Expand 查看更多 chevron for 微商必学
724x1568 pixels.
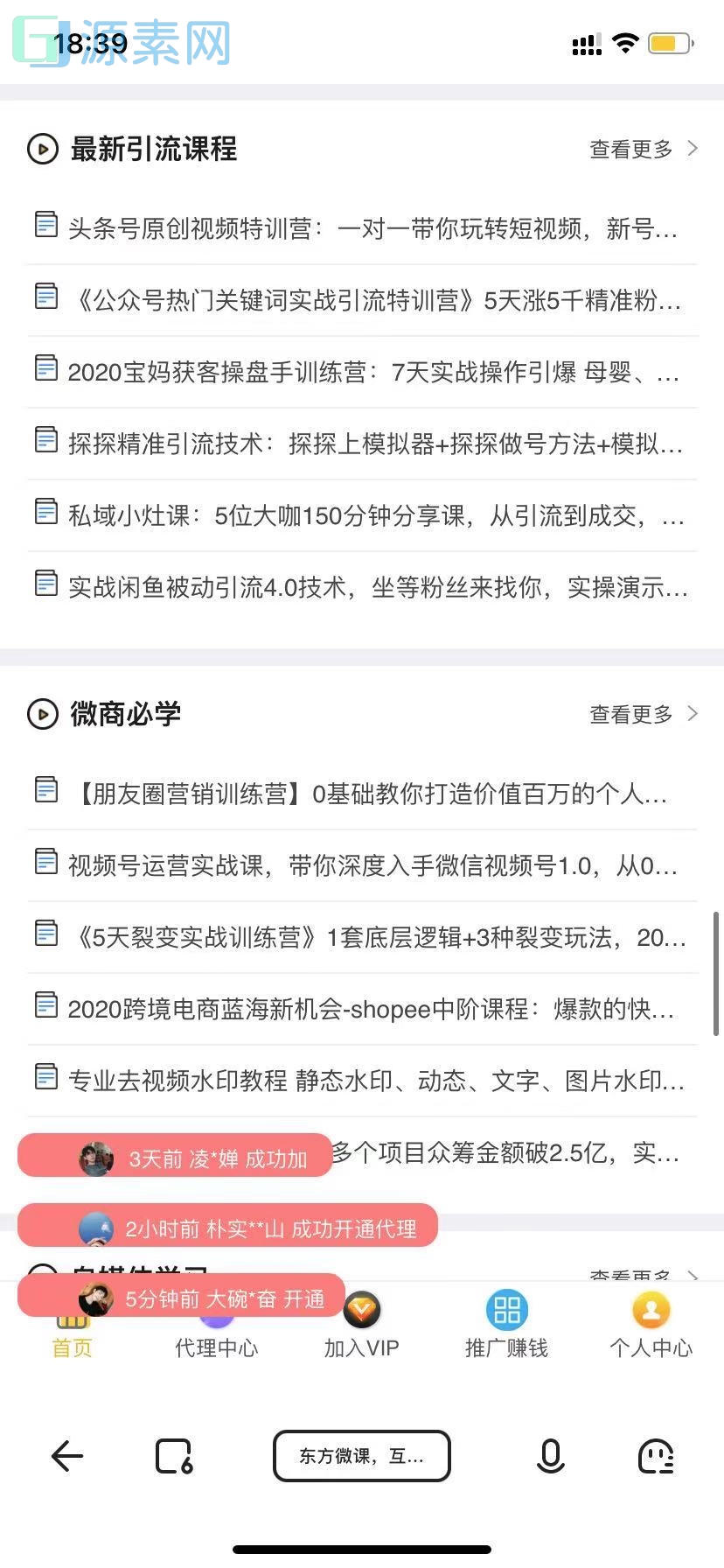click(693, 714)
